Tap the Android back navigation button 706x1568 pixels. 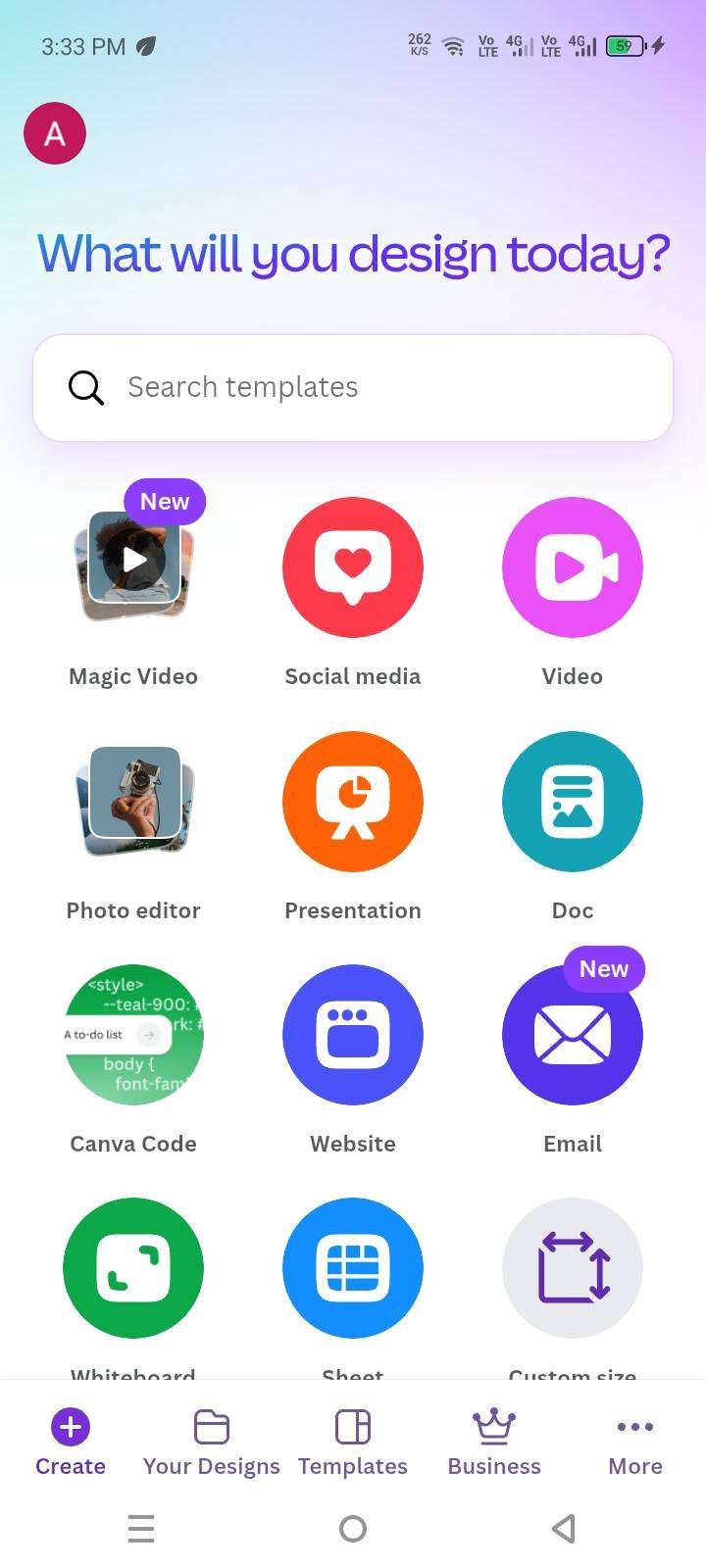(563, 1528)
